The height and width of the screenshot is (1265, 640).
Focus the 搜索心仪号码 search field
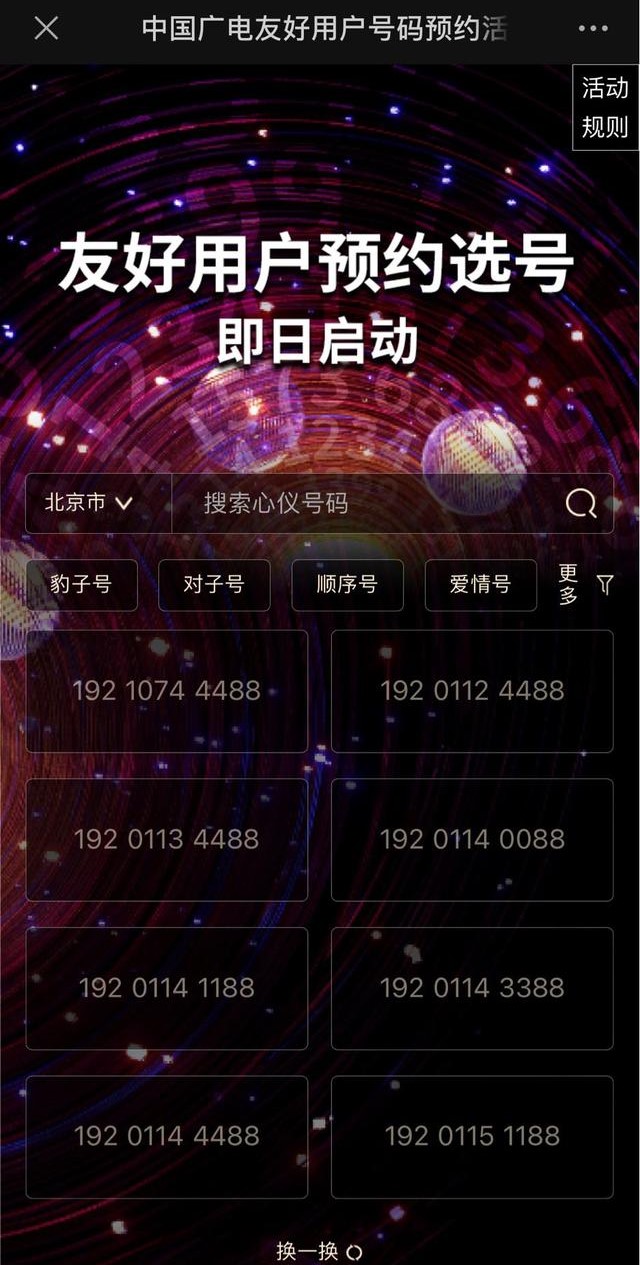pyautogui.click(x=370, y=503)
